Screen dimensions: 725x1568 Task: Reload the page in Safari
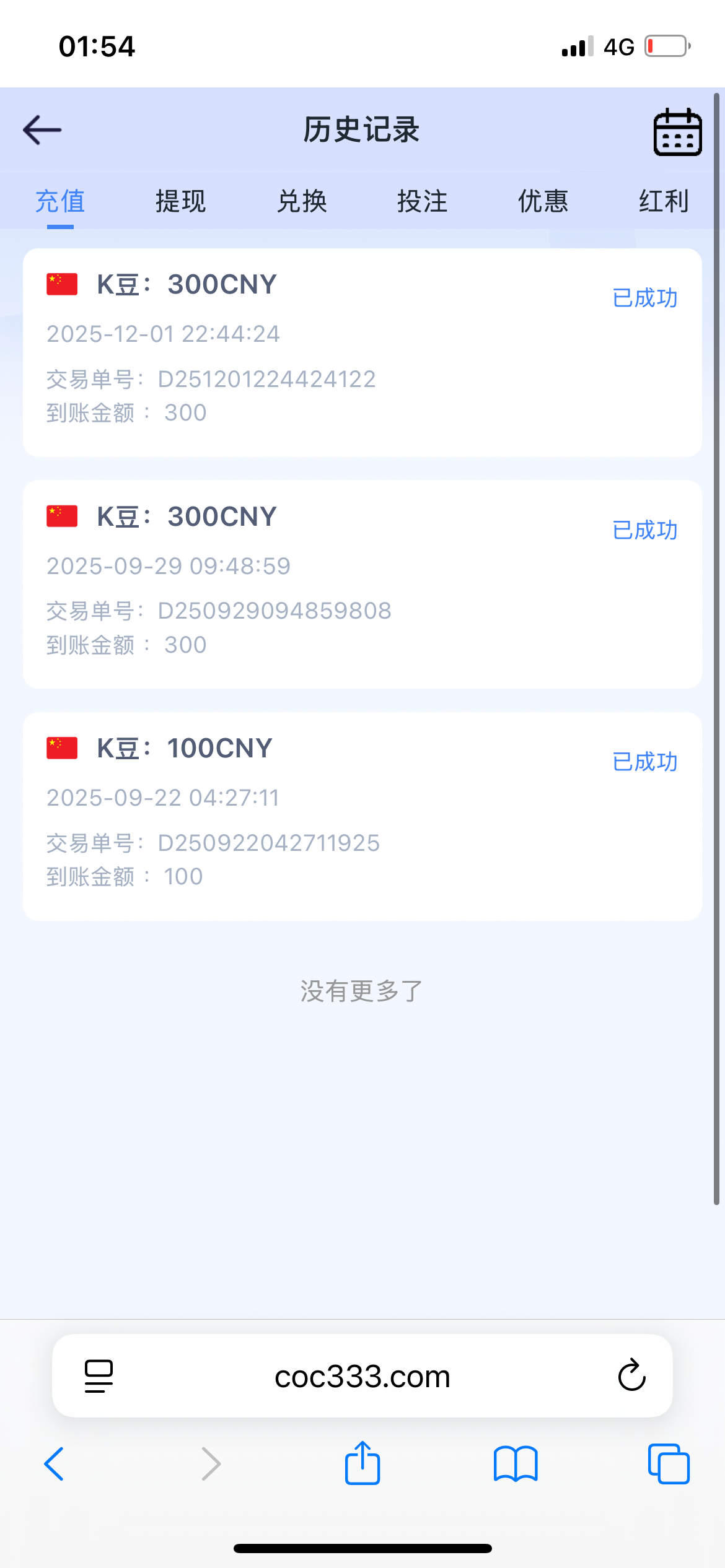(x=631, y=1376)
